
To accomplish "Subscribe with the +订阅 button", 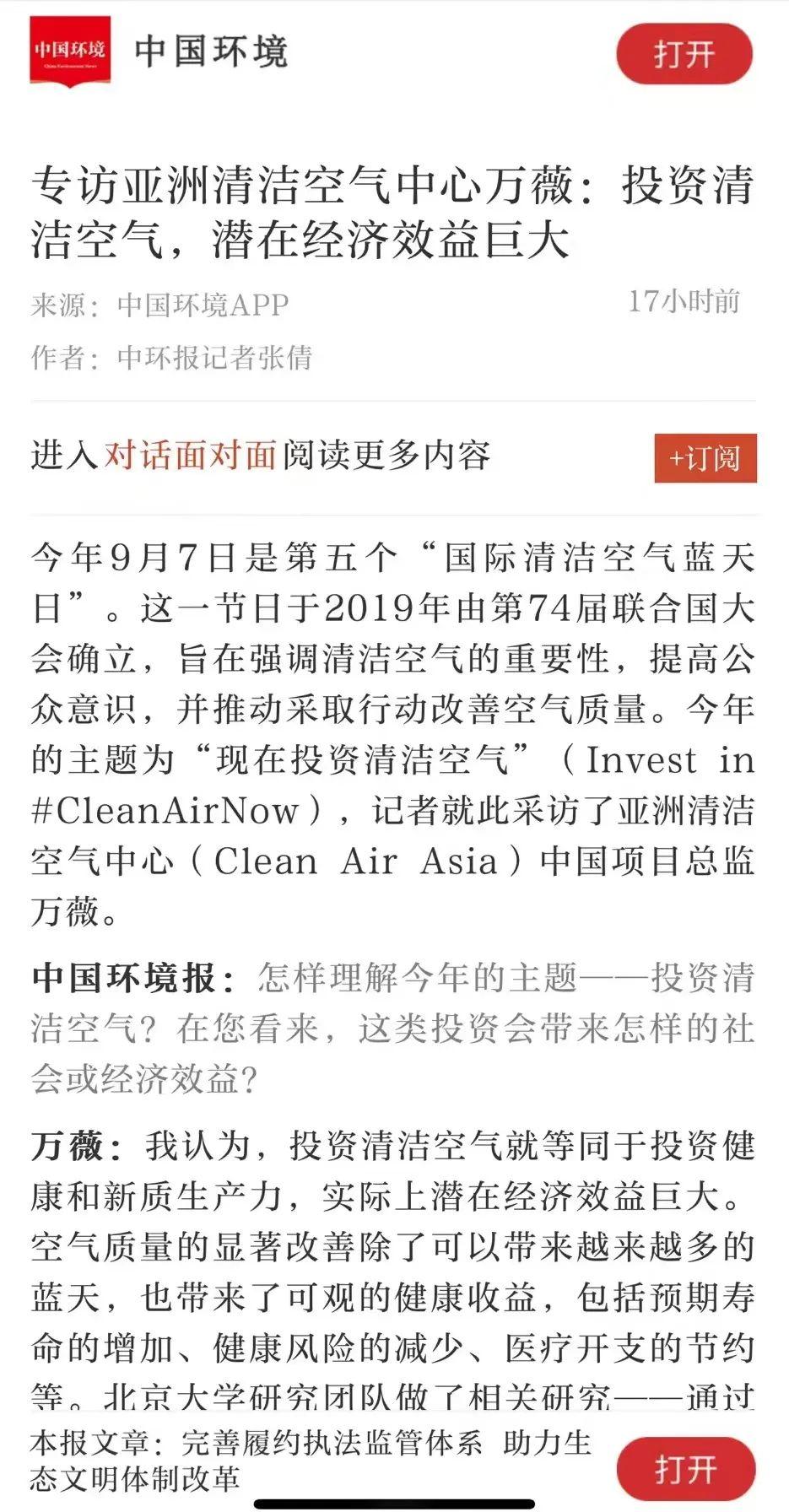I will tap(705, 458).
